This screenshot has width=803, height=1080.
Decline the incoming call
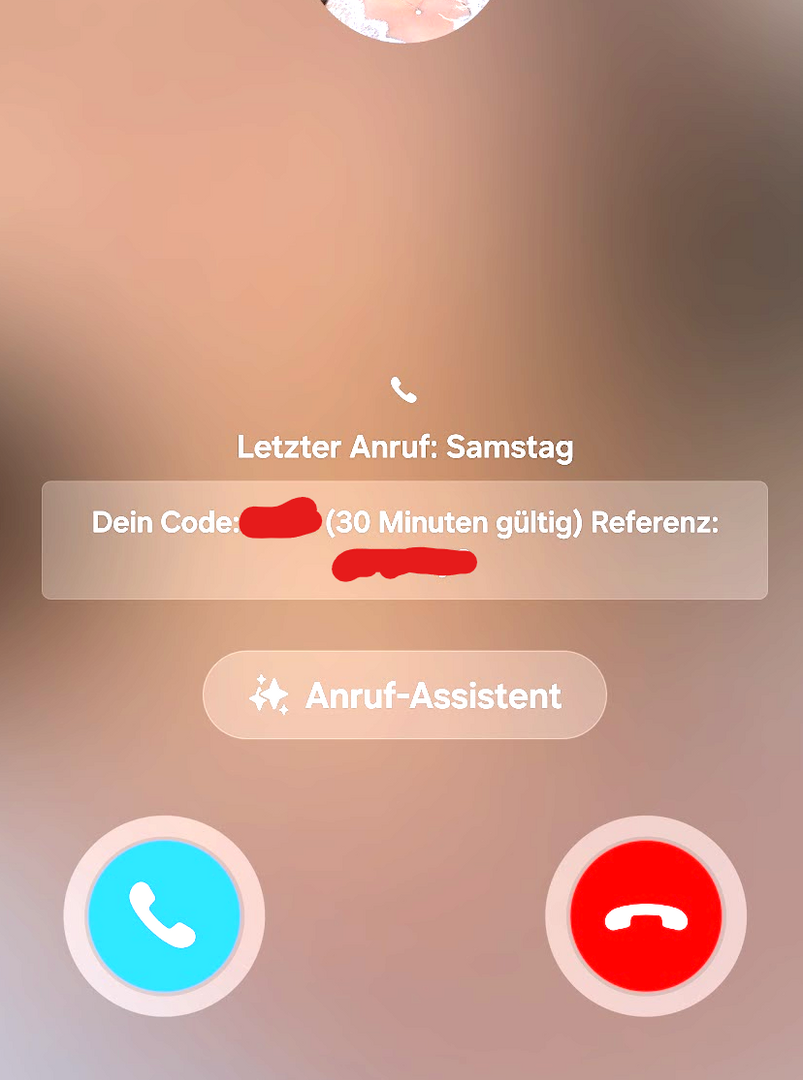point(645,915)
